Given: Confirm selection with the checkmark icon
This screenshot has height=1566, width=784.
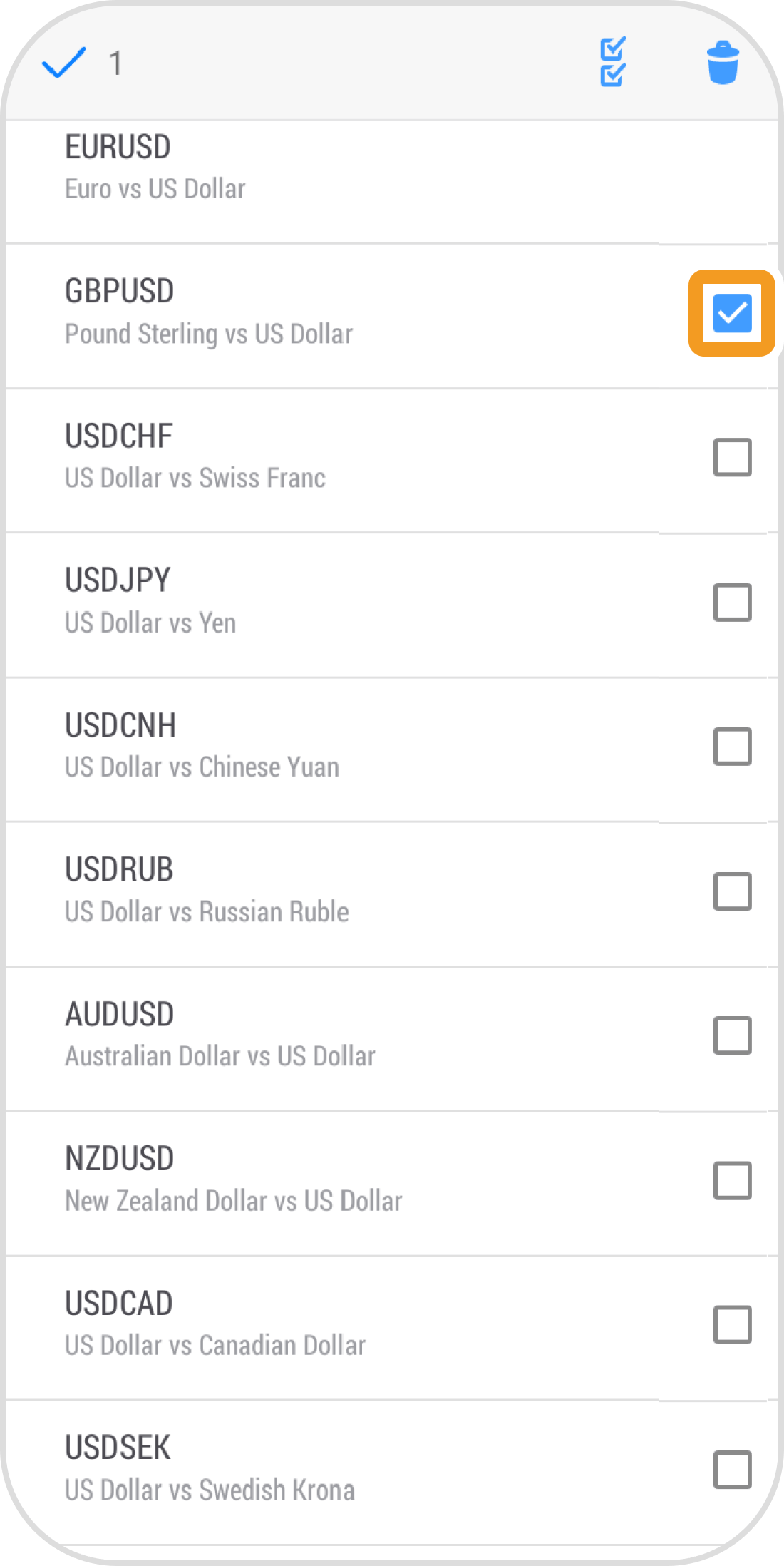Looking at the screenshot, I should 64,63.
